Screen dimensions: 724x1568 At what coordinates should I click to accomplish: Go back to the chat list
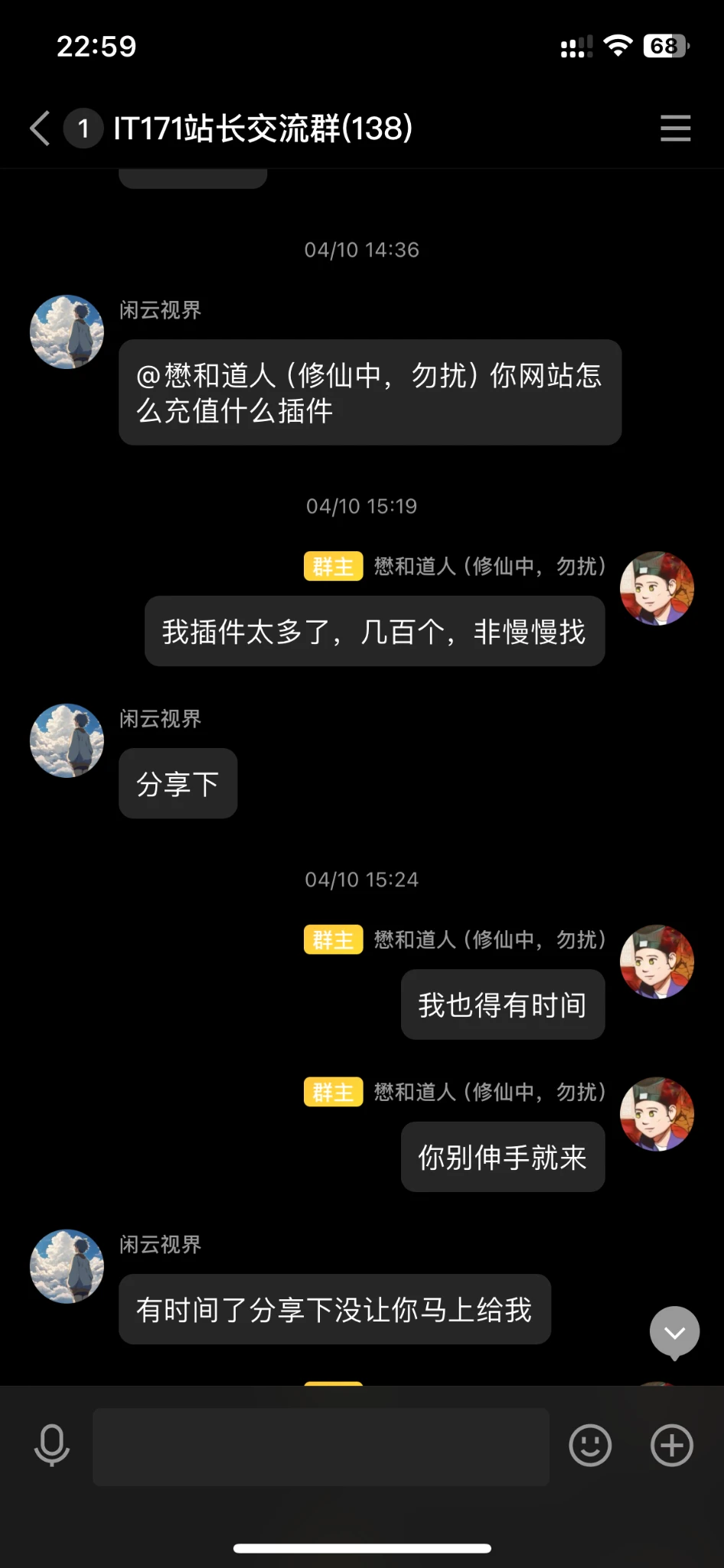(x=40, y=128)
